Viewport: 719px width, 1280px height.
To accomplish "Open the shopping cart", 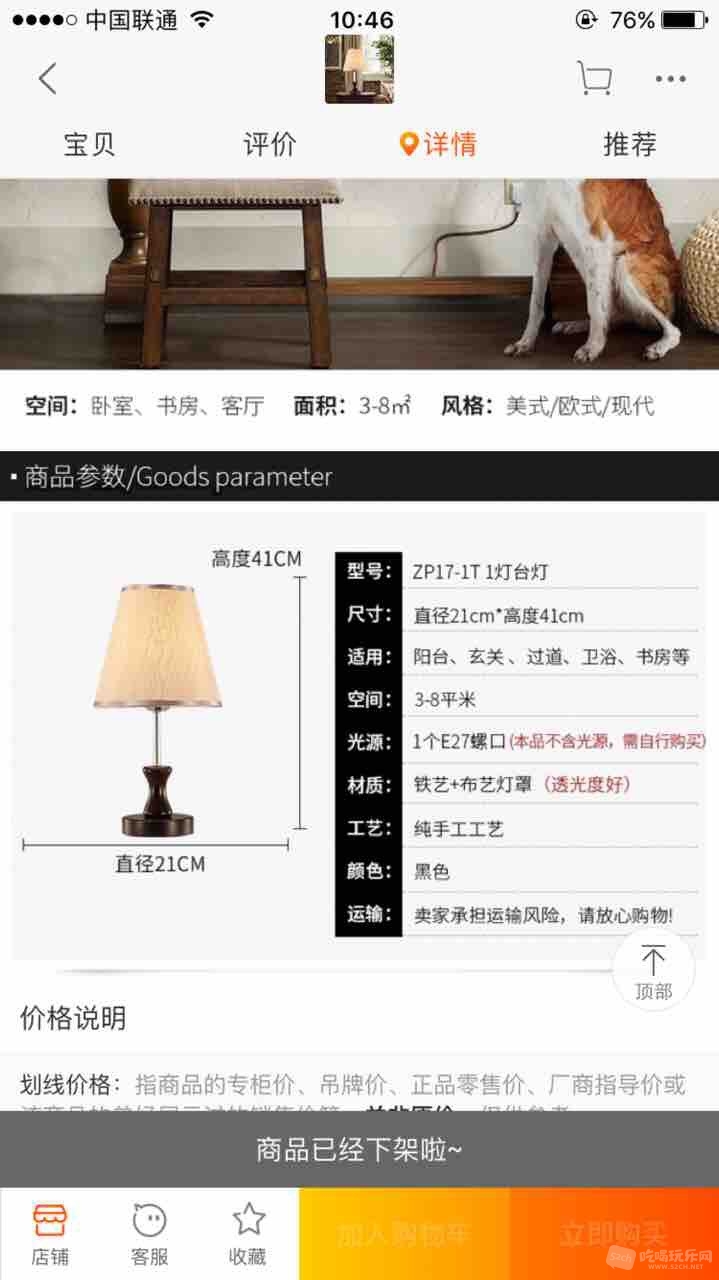I will pos(594,78).
